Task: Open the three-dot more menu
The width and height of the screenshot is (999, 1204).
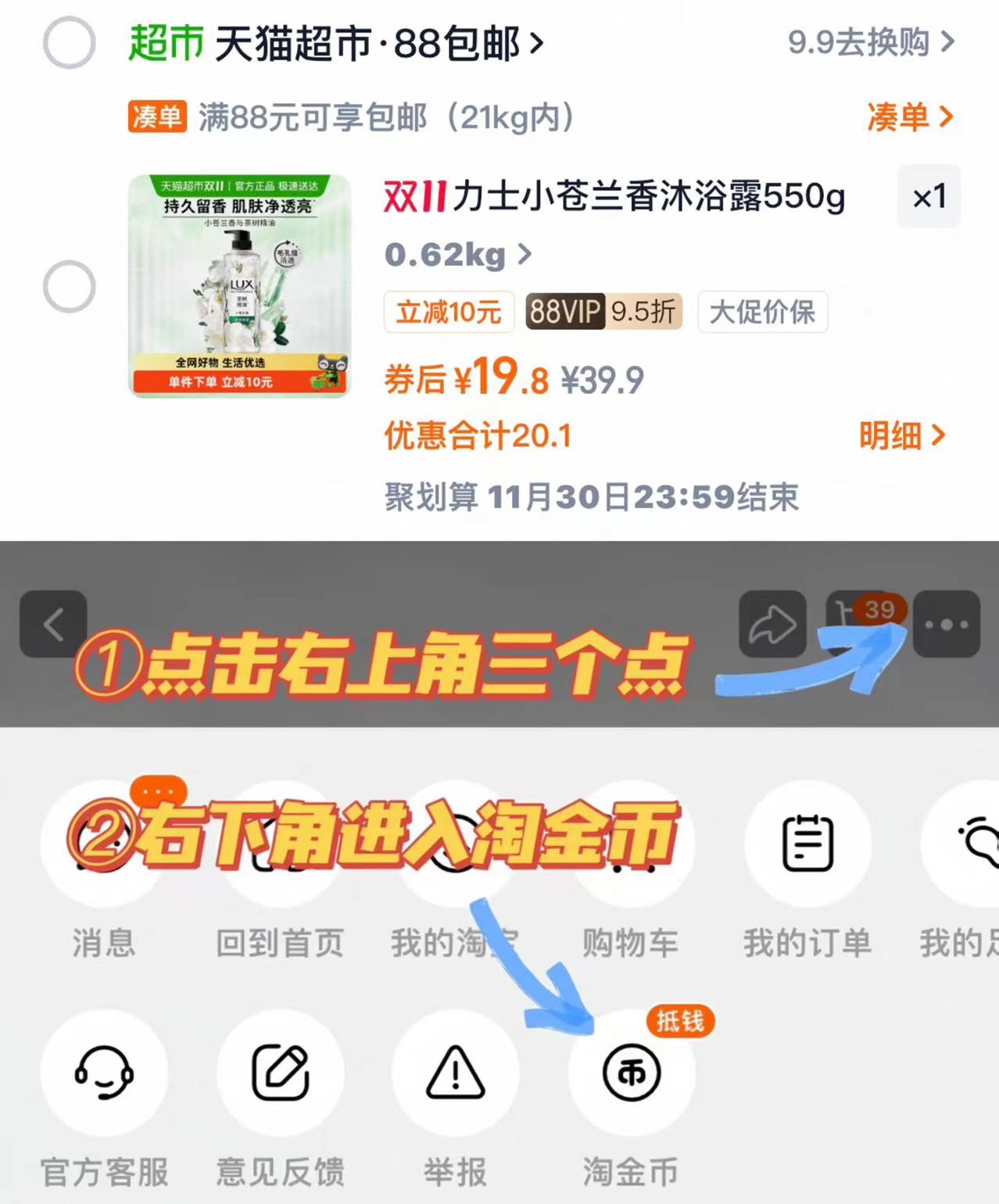Action: pos(947,623)
